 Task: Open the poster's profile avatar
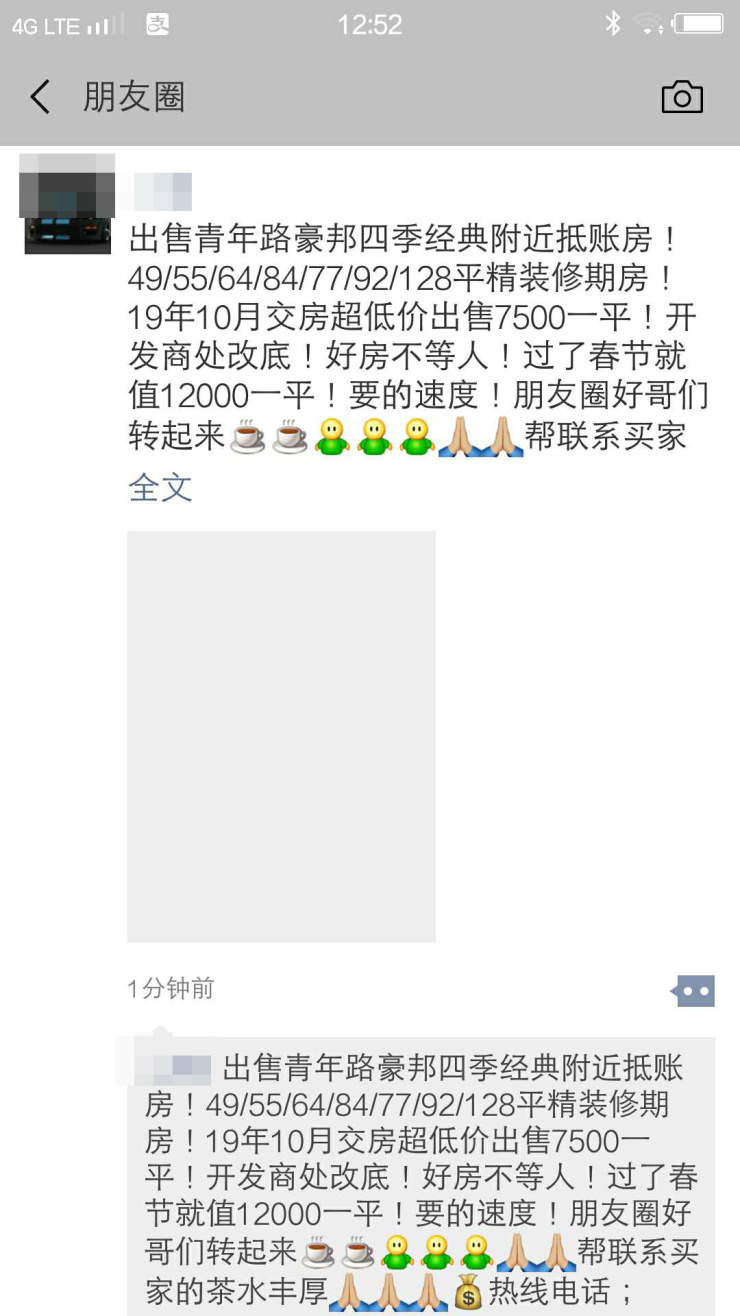pyautogui.click(x=67, y=203)
